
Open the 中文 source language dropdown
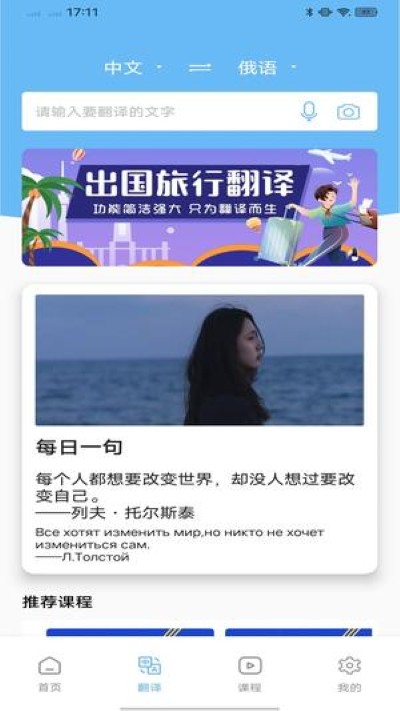[133, 68]
